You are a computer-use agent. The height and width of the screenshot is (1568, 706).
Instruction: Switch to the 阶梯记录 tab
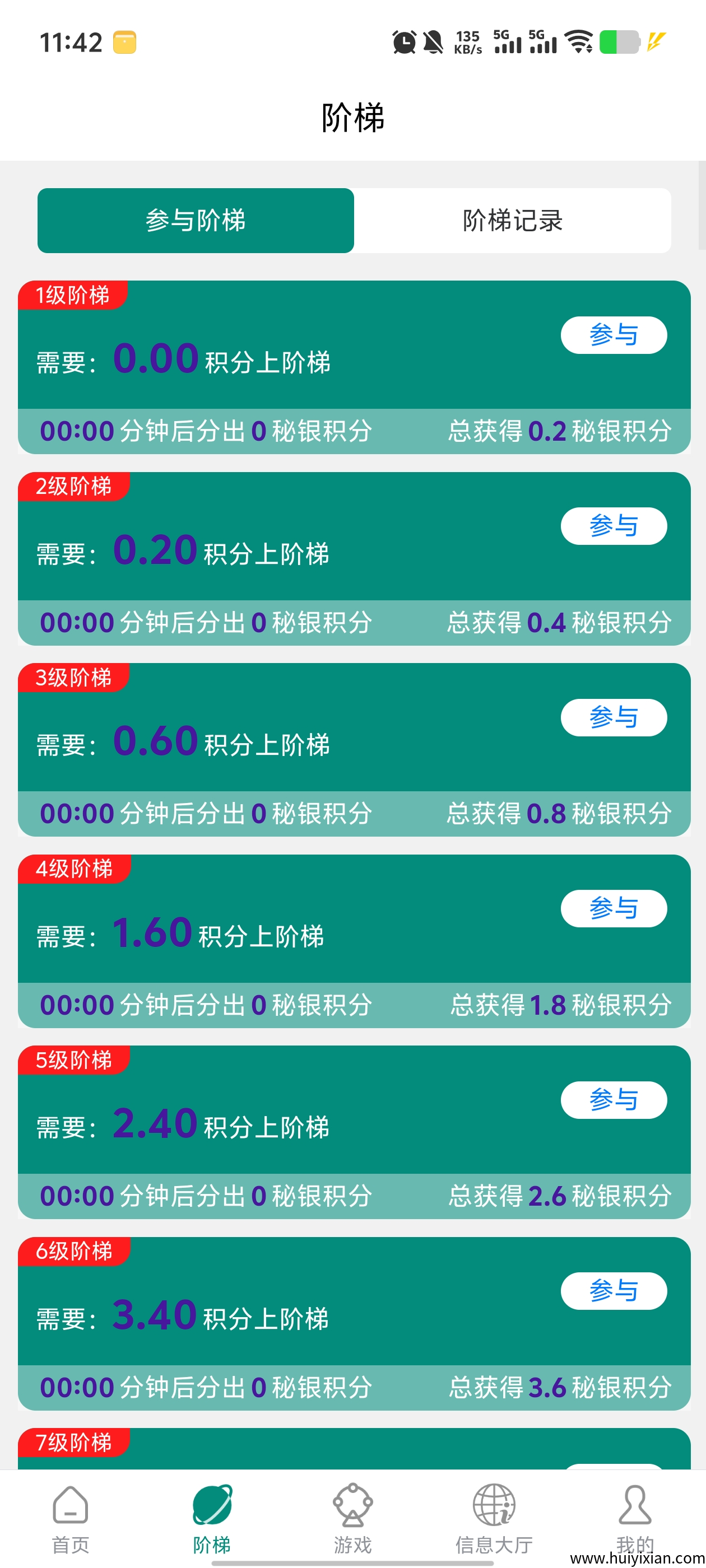click(513, 220)
